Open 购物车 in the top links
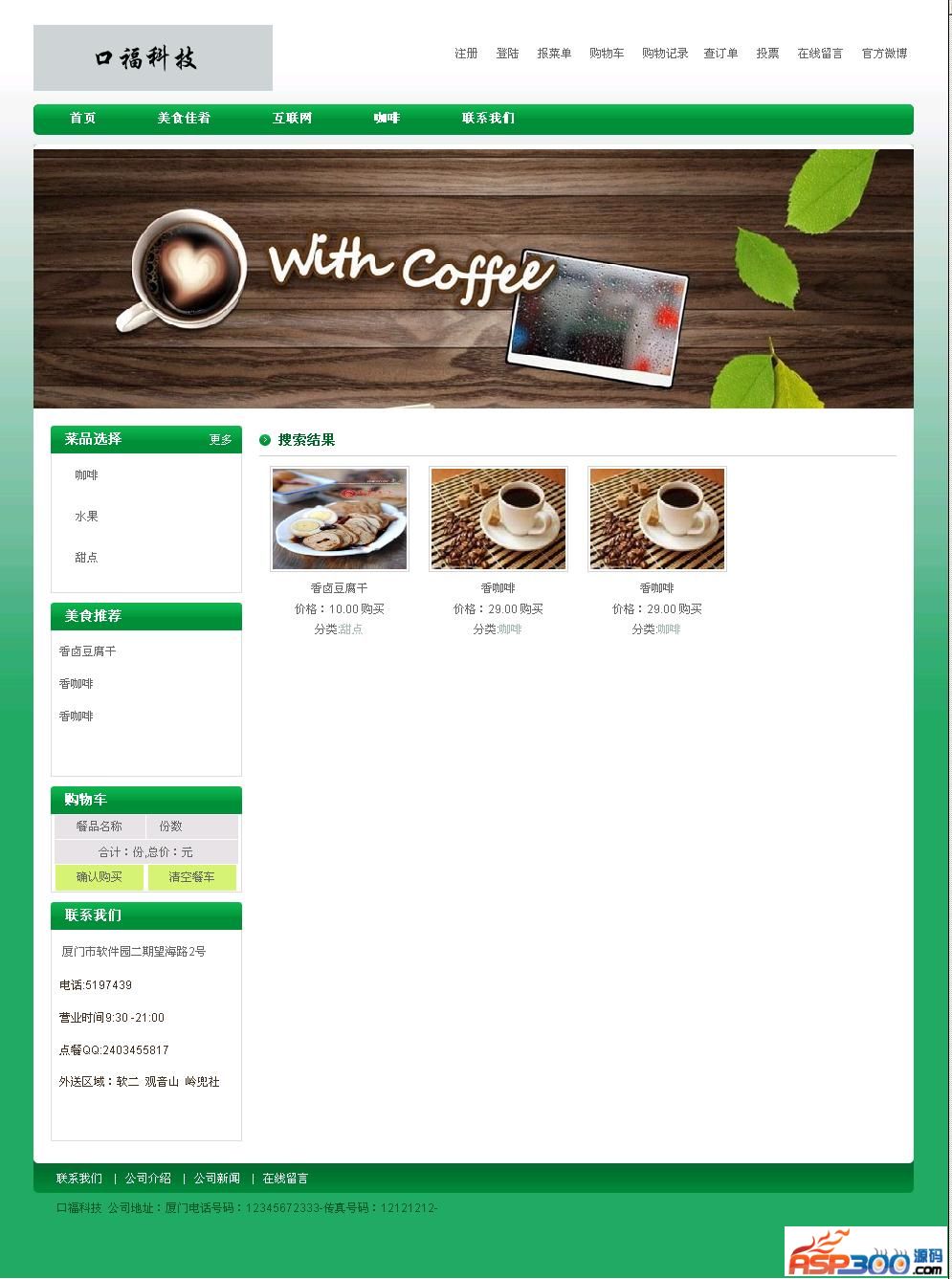The height and width of the screenshot is (1279, 952). pos(607,54)
